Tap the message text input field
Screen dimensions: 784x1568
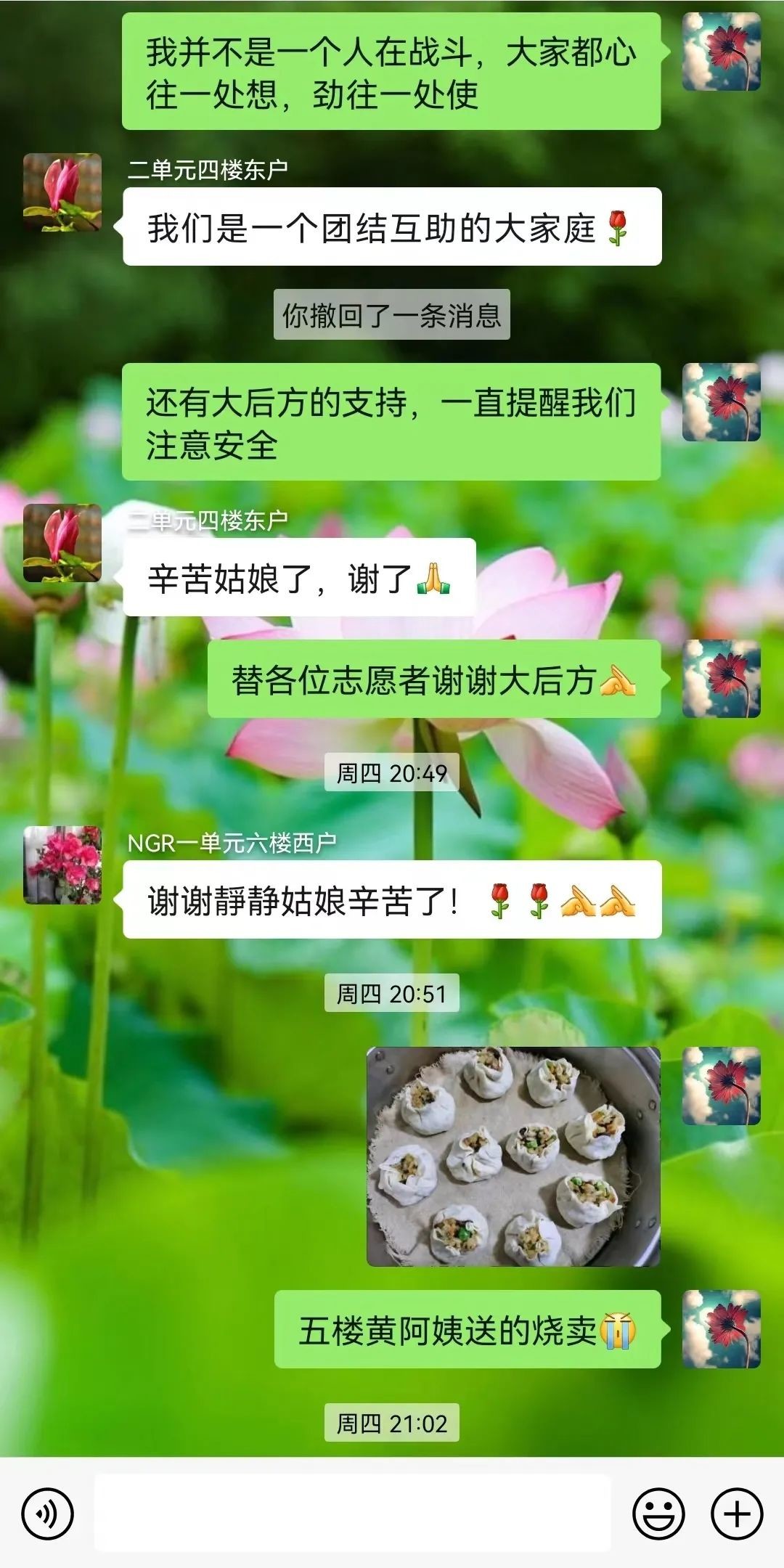[x=352, y=1514]
